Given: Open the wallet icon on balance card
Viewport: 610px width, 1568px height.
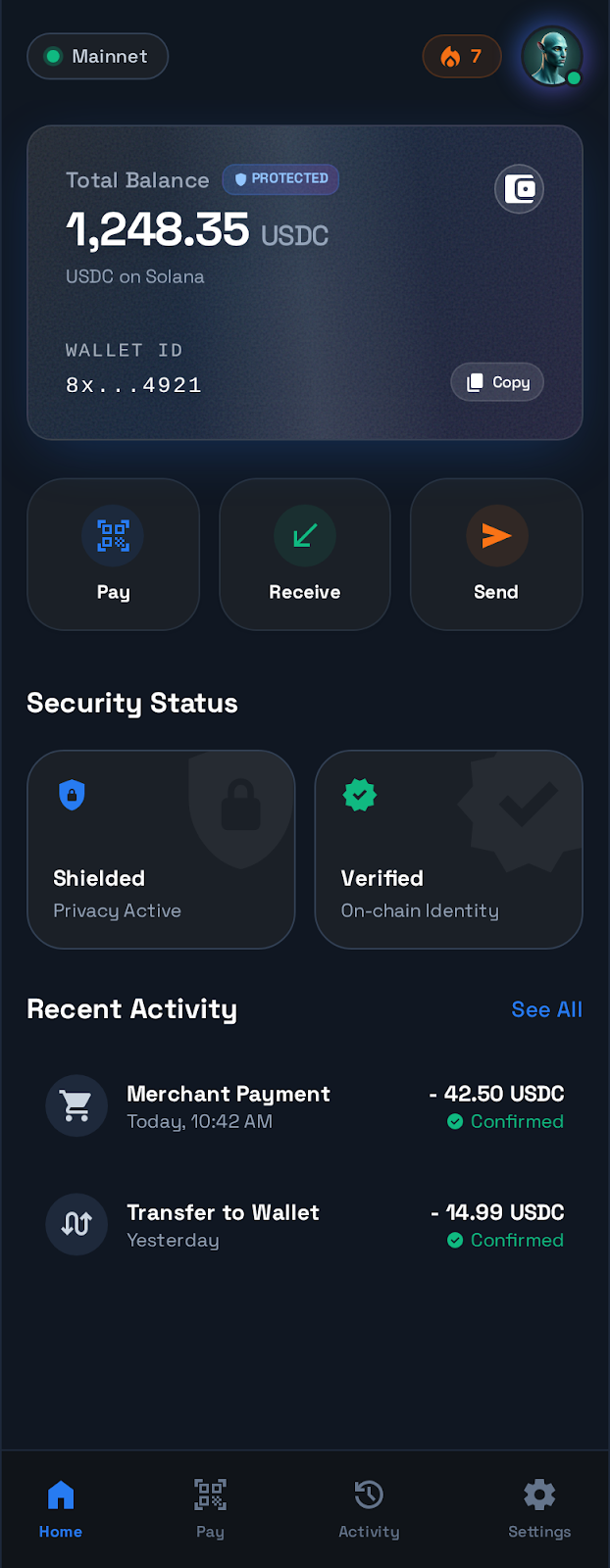Looking at the screenshot, I should coord(519,189).
